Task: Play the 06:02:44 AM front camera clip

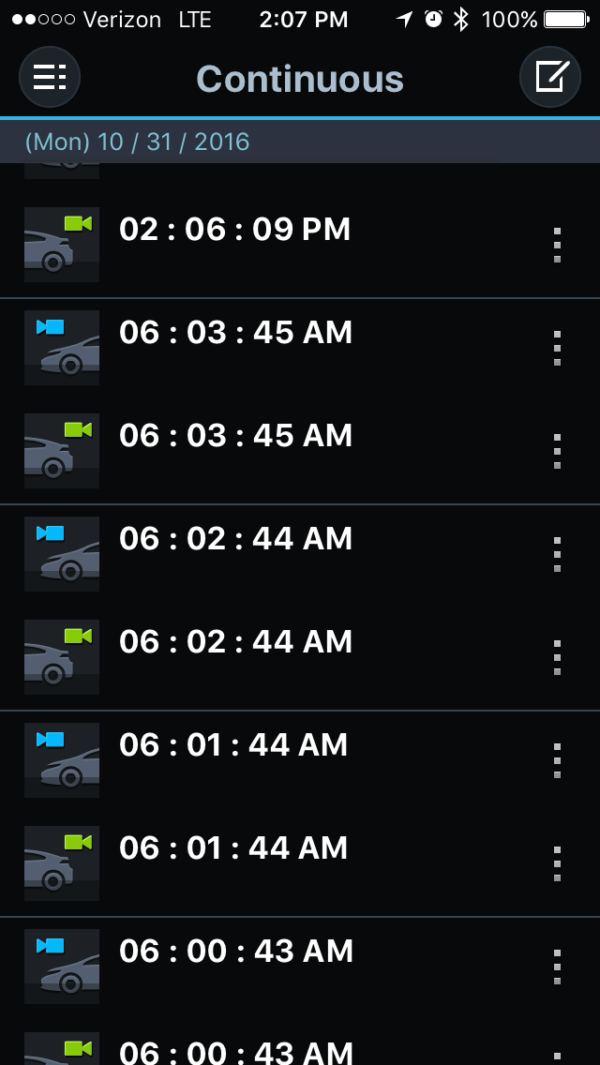Action: point(300,659)
